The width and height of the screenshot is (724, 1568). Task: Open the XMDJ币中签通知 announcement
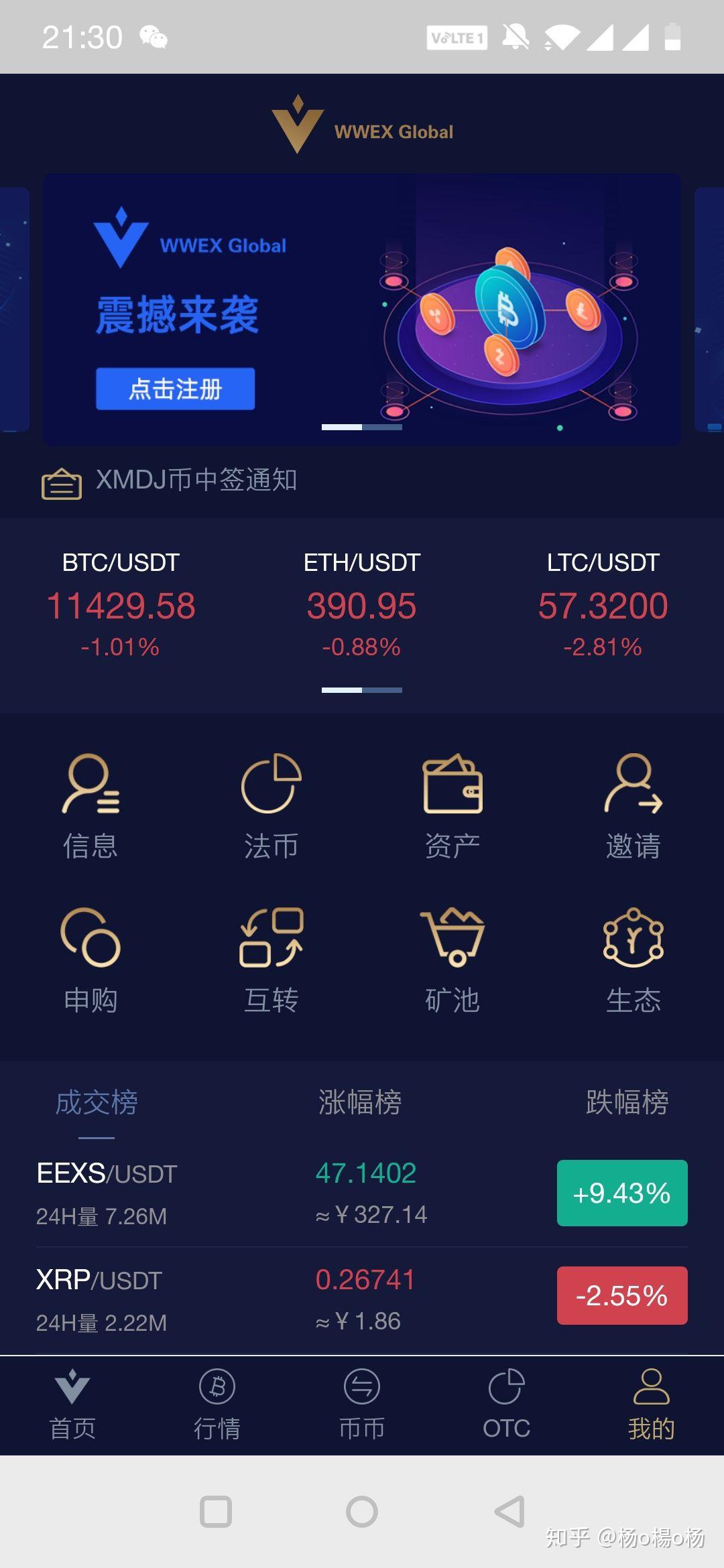point(196,480)
